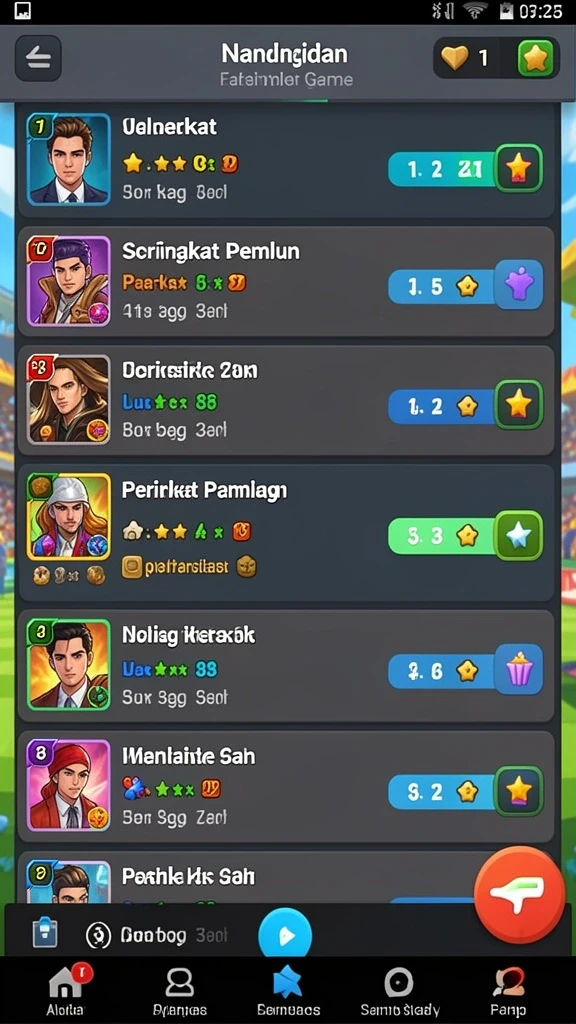Switch to the Sernuacs tab
The height and width of the screenshot is (1024, 576).
pos(288,989)
